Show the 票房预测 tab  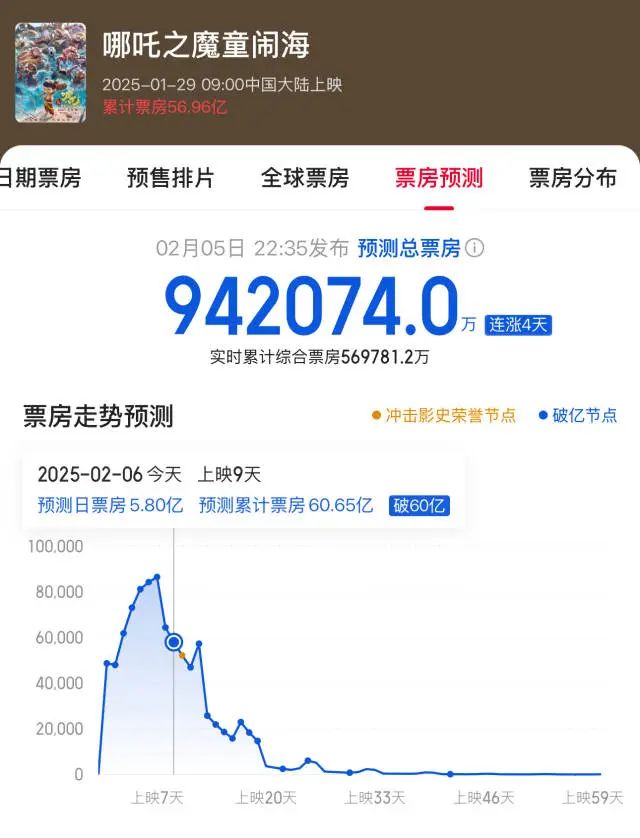coord(439,179)
